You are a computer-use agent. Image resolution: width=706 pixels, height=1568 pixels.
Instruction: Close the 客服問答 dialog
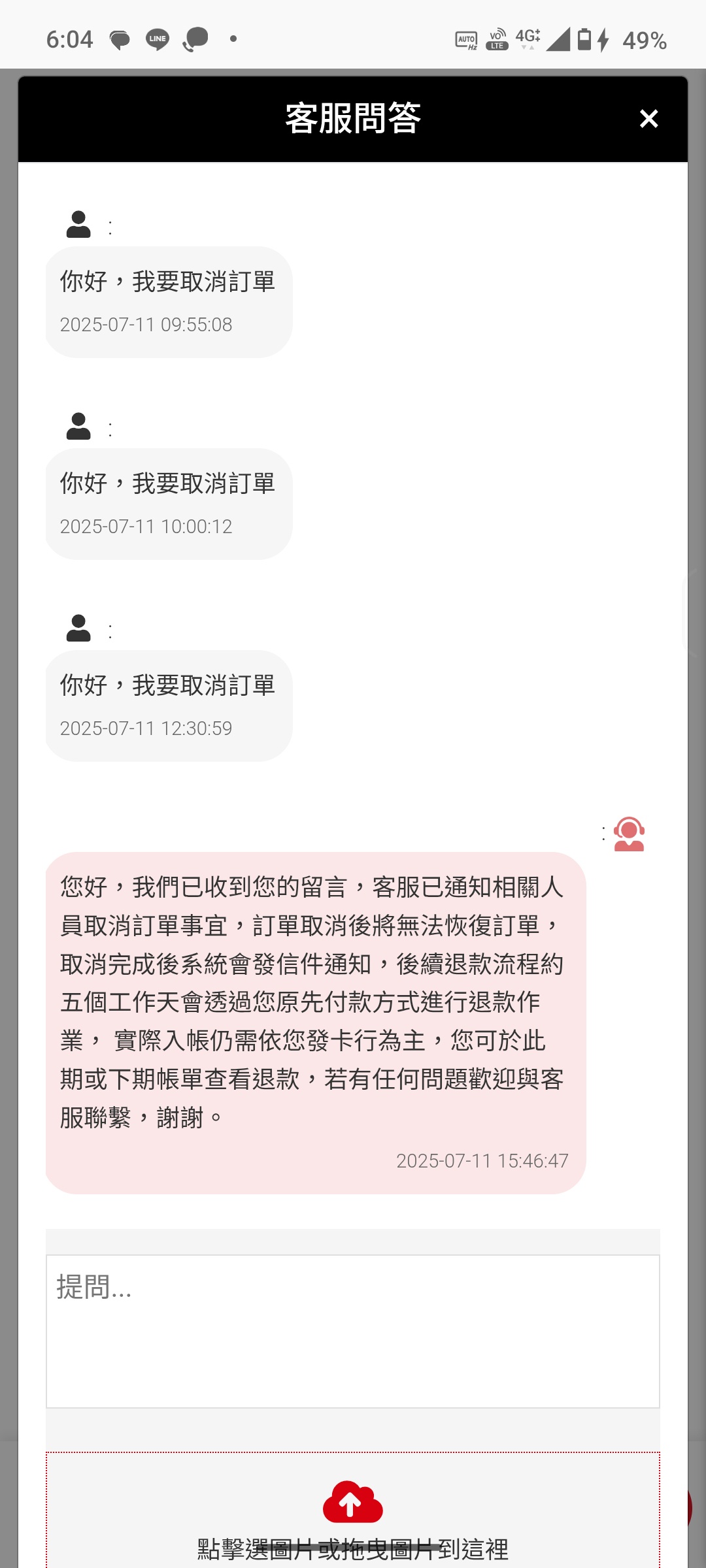coord(648,118)
